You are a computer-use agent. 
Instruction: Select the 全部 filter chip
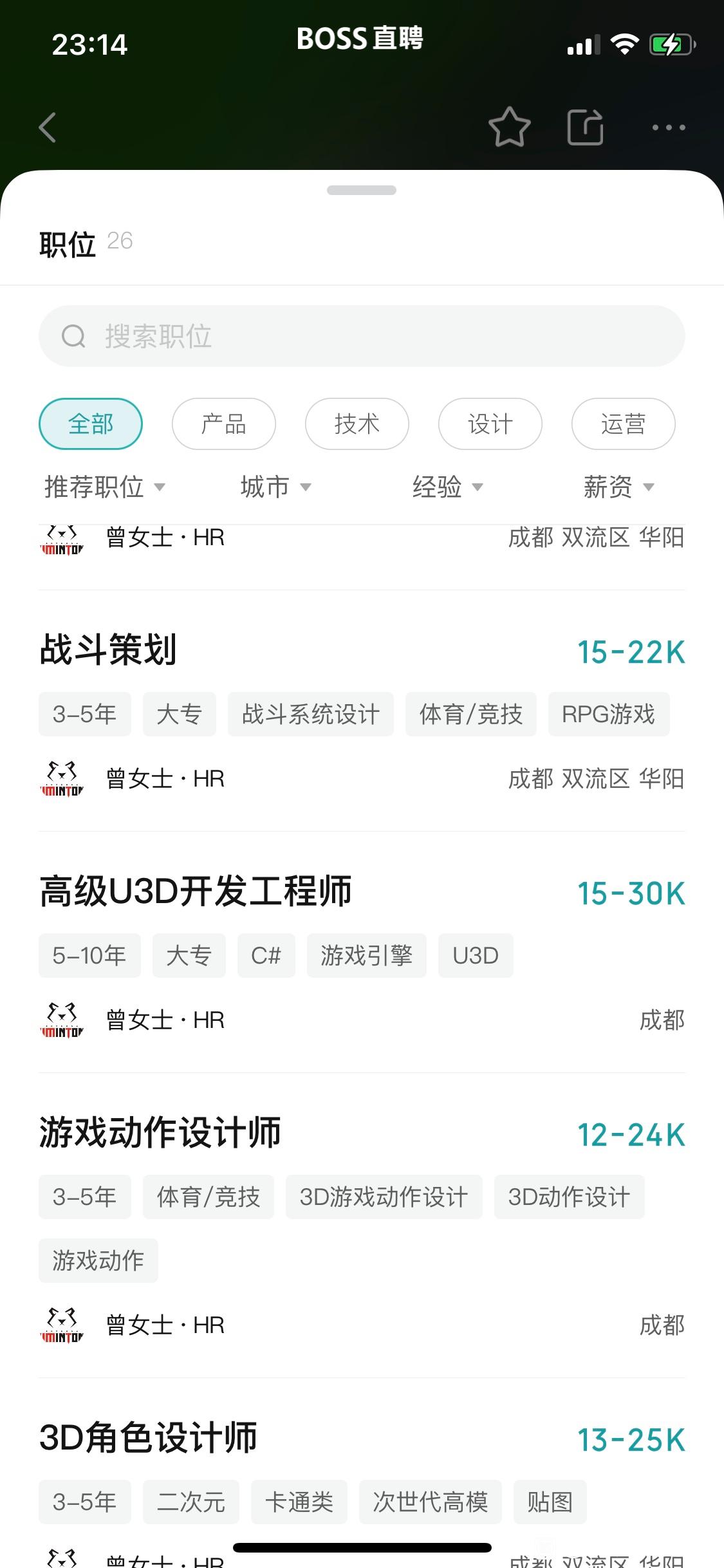click(91, 424)
